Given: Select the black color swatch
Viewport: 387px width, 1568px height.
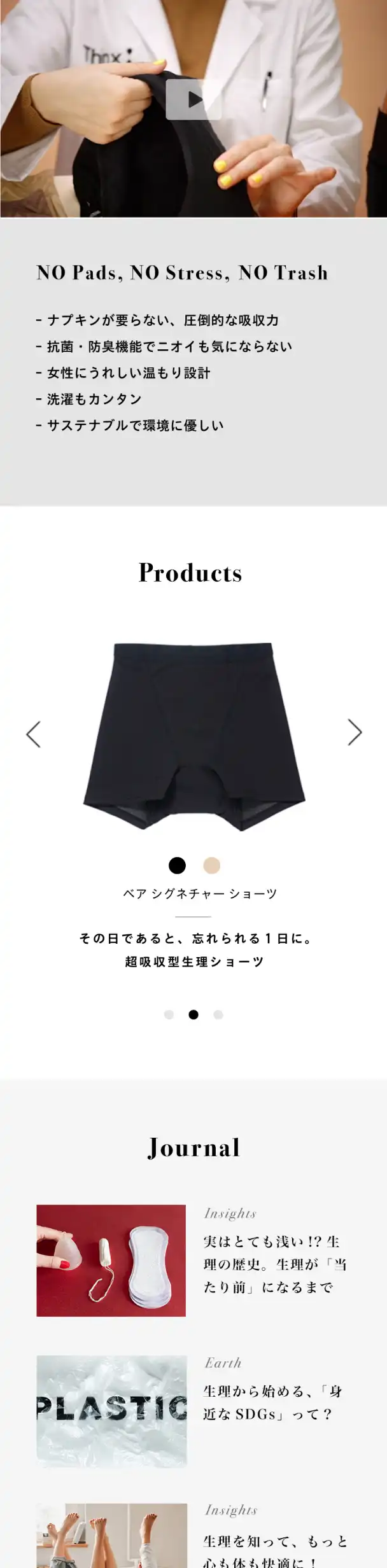Looking at the screenshot, I should tap(177, 865).
